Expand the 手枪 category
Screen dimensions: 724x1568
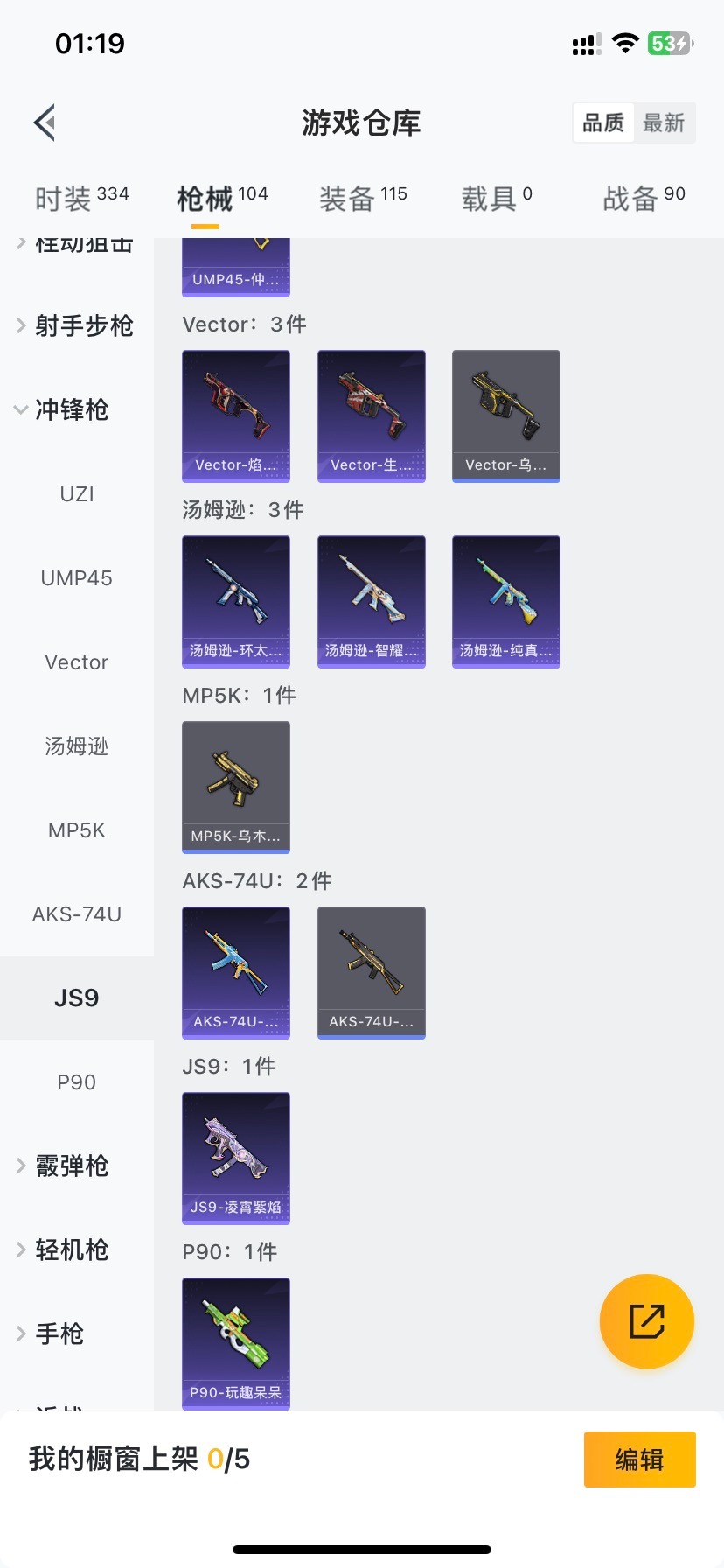click(x=59, y=1334)
